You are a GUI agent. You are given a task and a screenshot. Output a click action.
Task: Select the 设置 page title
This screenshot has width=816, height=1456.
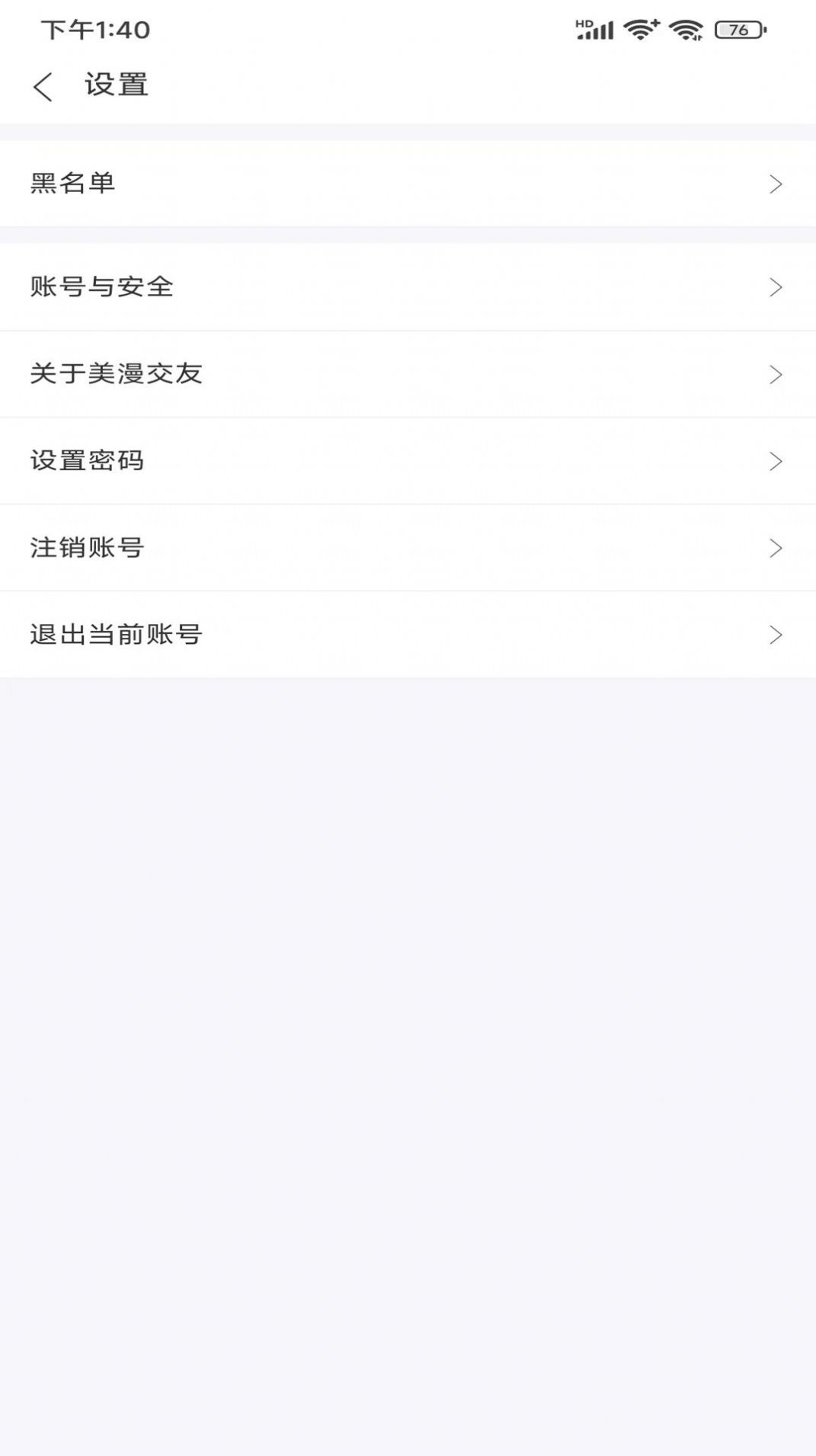116,86
